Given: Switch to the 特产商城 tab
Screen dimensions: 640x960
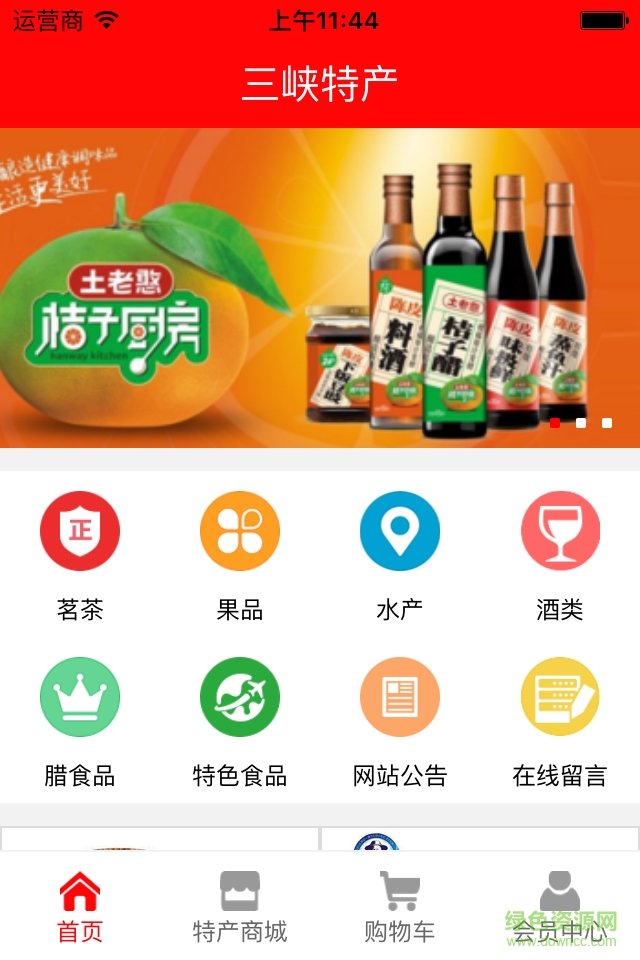Looking at the screenshot, I should (x=240, y=906).
